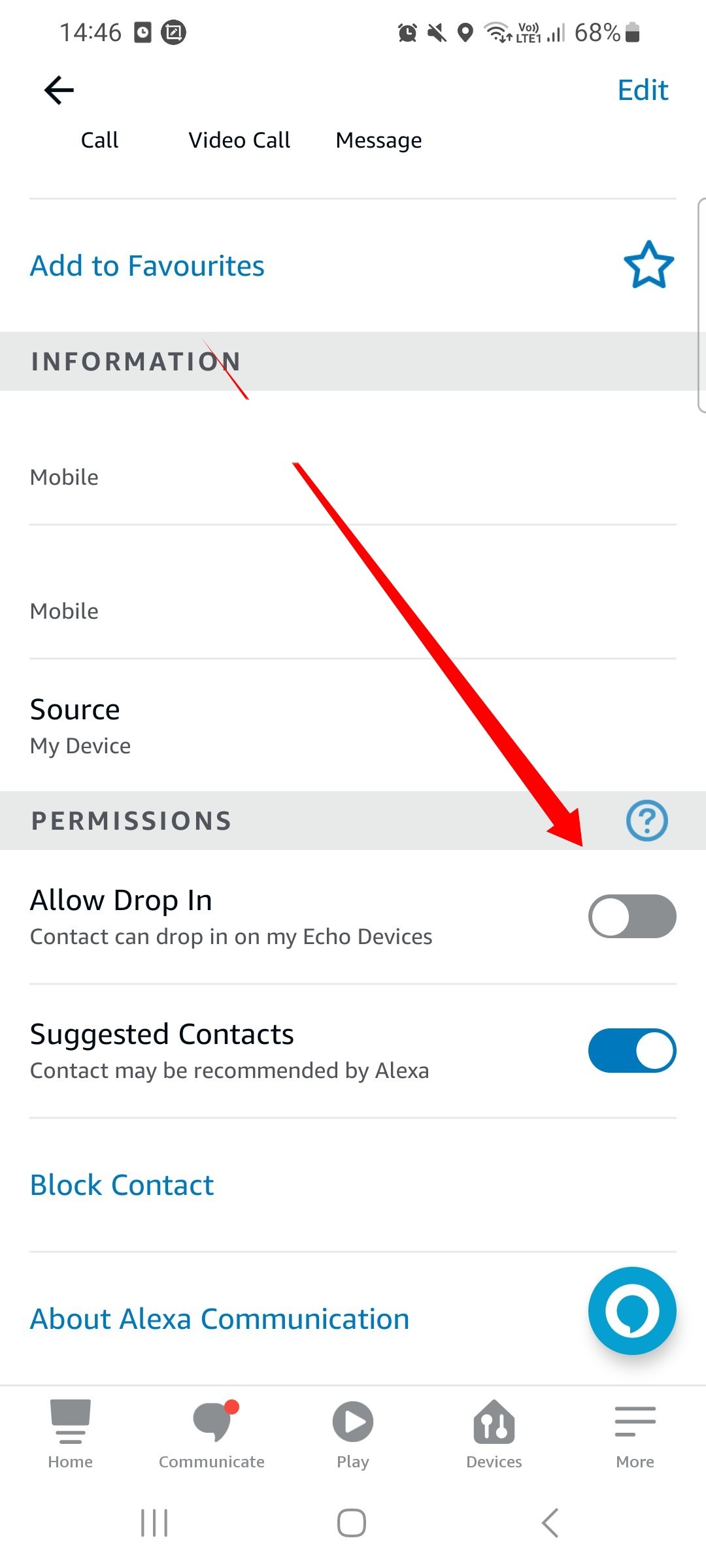Open recent apps from the navigation bar
Image resolution: width=706 pixels, height=1568 pixels.
tap(155, 1523)
